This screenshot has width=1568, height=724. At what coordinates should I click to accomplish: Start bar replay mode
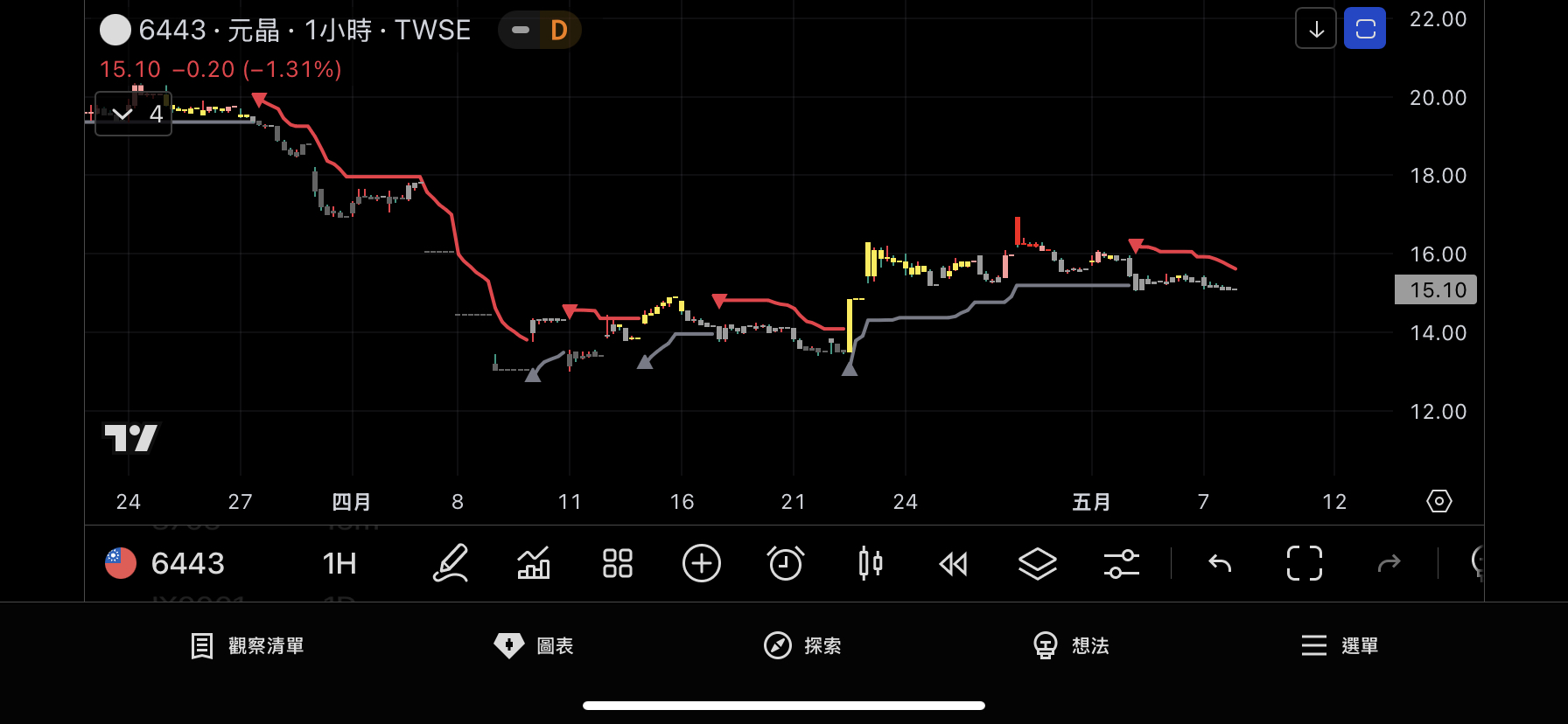point(953,564)
